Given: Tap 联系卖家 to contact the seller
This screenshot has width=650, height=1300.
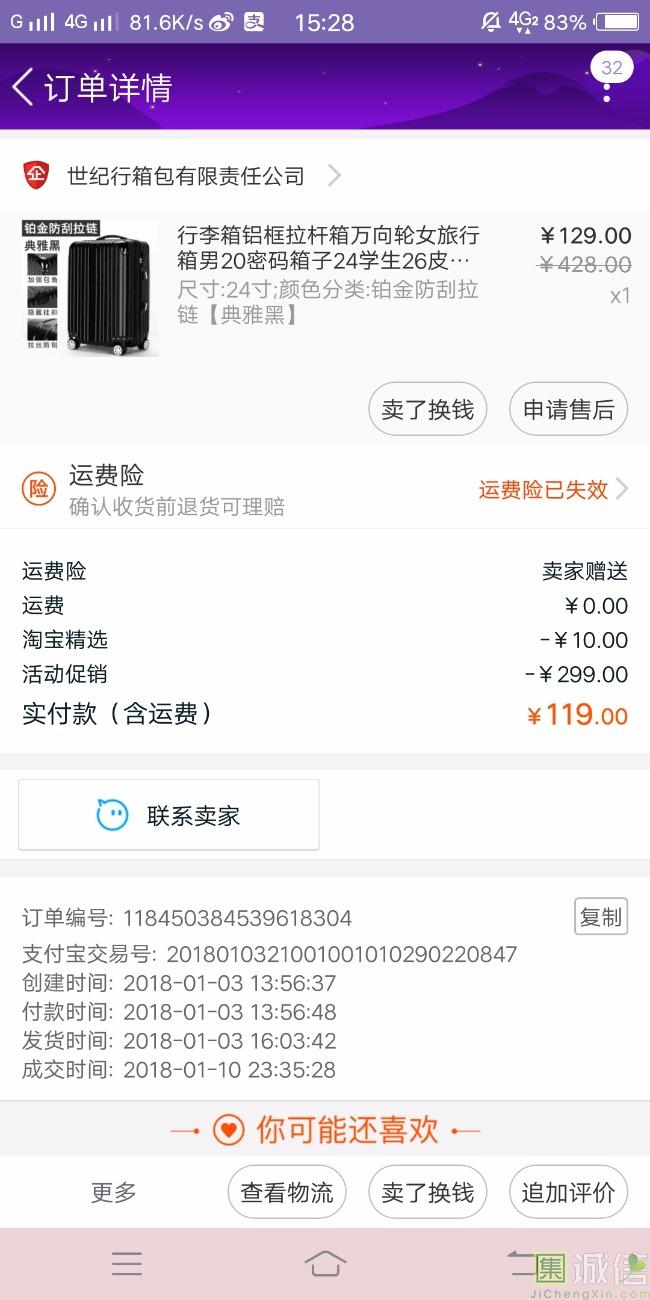Looking at the screenshot, I should (x=169, y=815).
